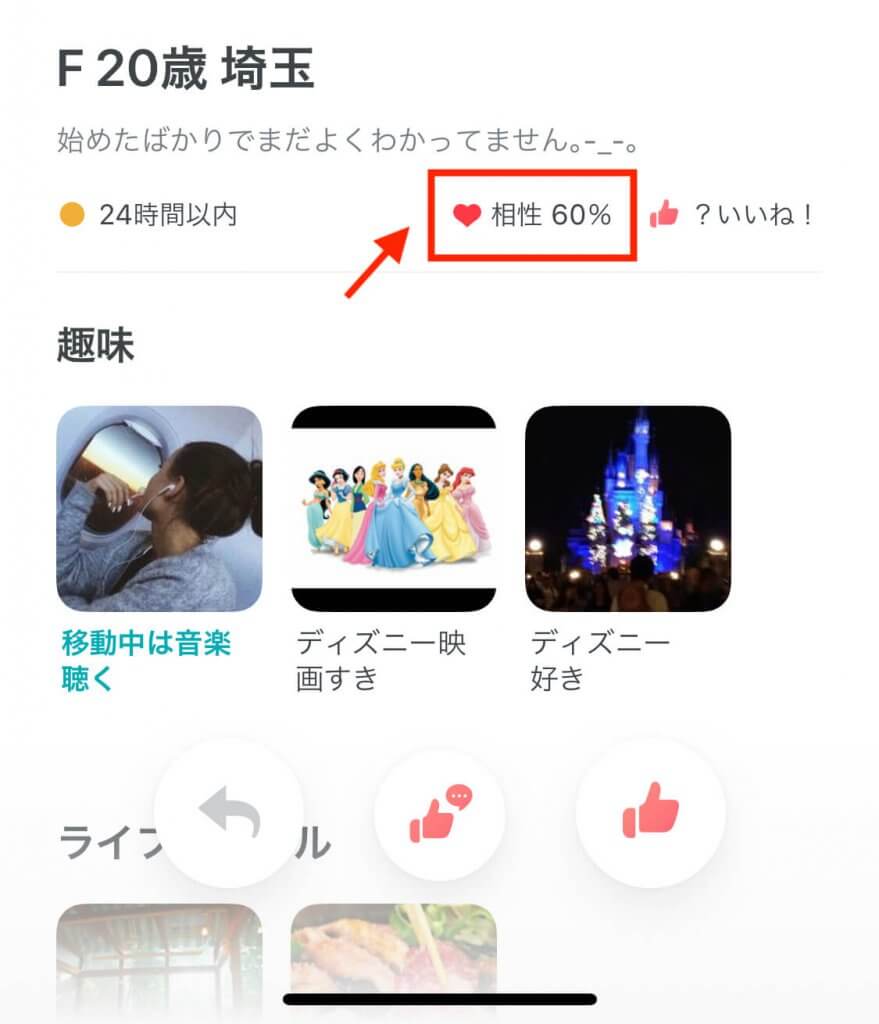Viewport: 879px width, 1024px height.
Task: Select the back arrow circle button
Action: pos(228,813)
